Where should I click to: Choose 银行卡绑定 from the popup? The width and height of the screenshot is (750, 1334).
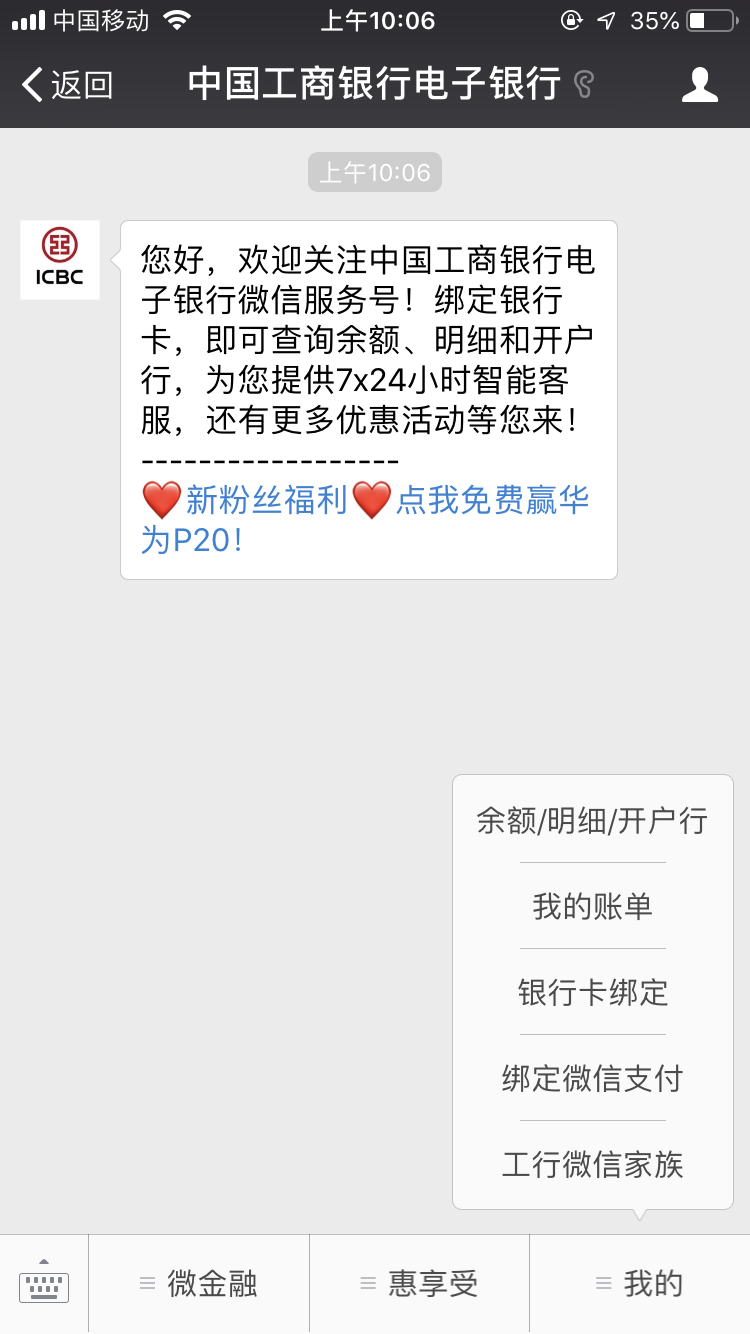592,992
